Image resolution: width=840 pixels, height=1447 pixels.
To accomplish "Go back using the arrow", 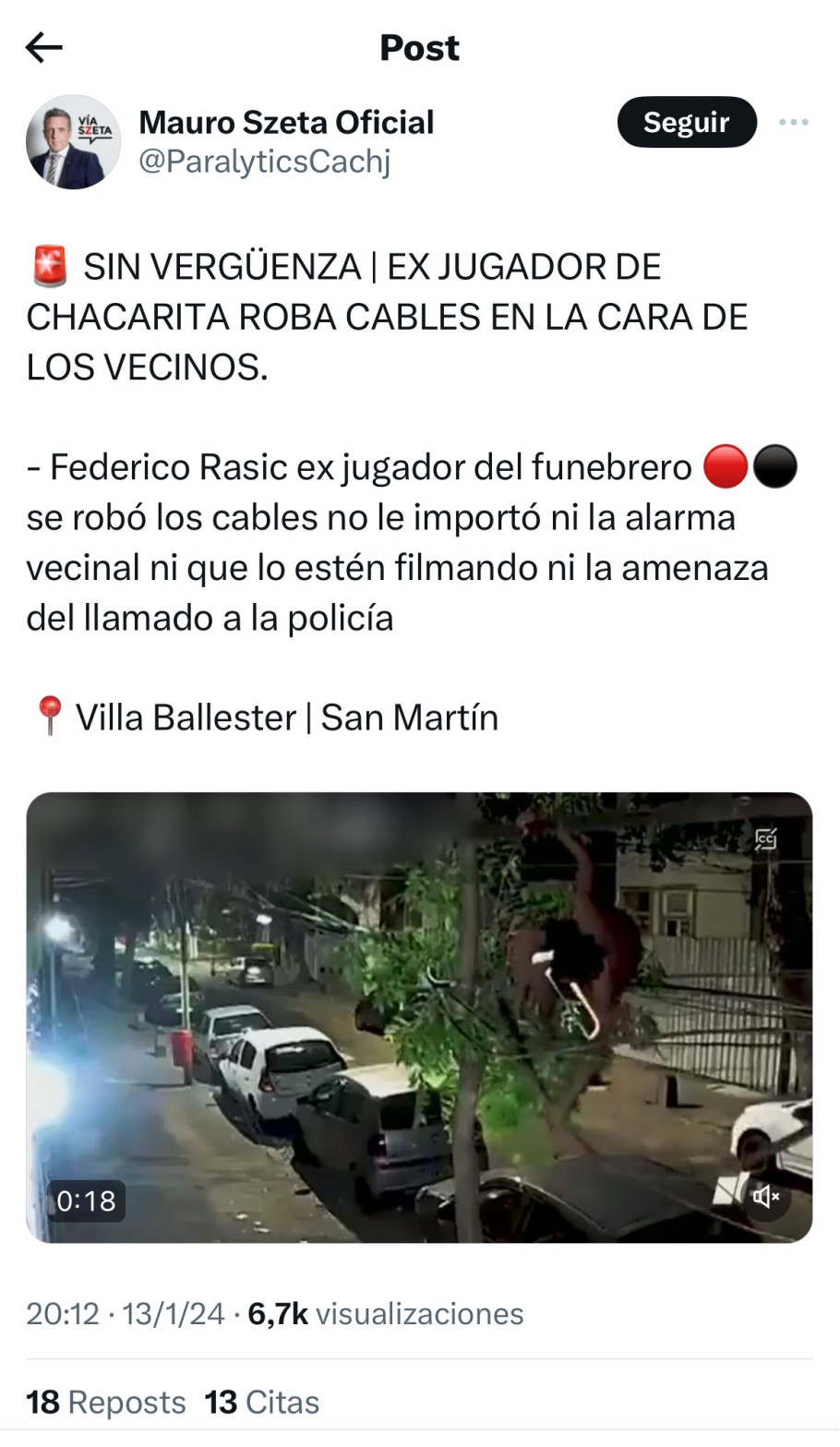I will [43, 47].
